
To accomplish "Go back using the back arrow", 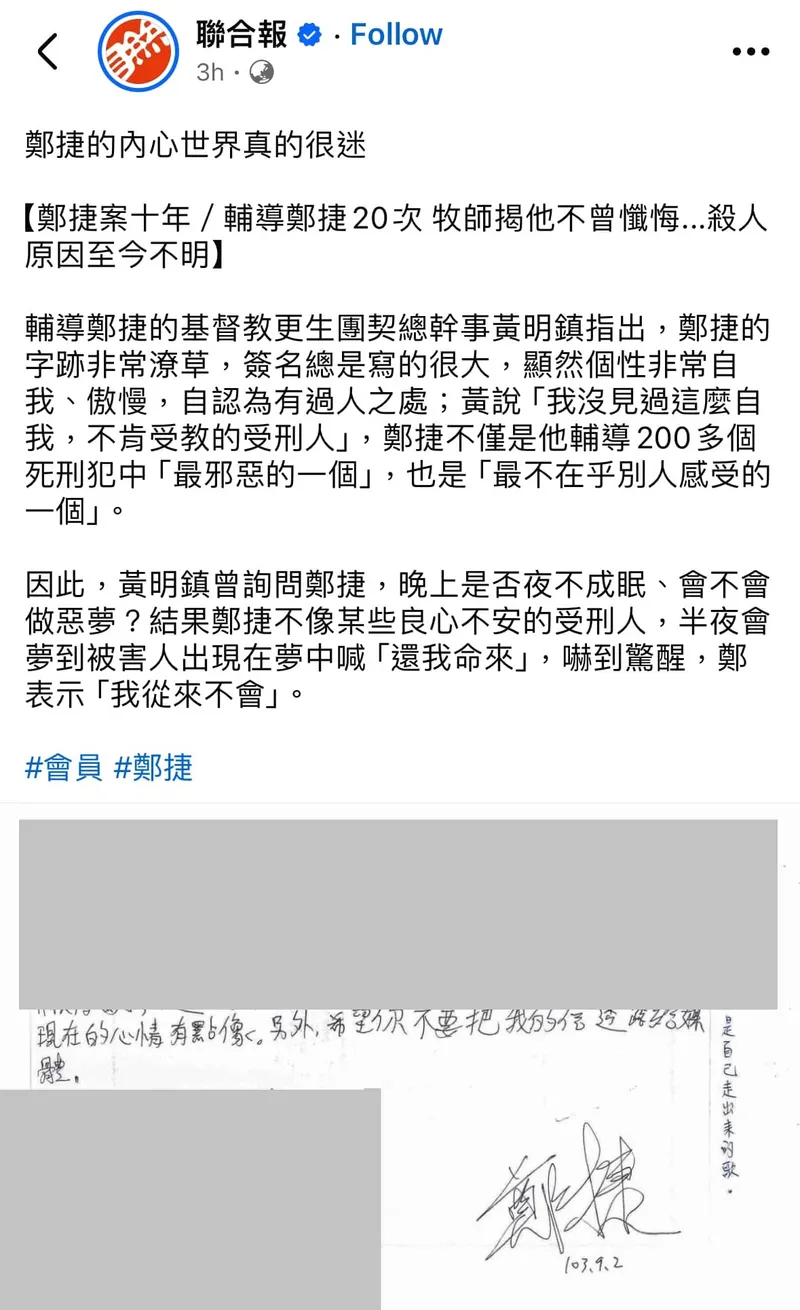I will pos(47,52).
